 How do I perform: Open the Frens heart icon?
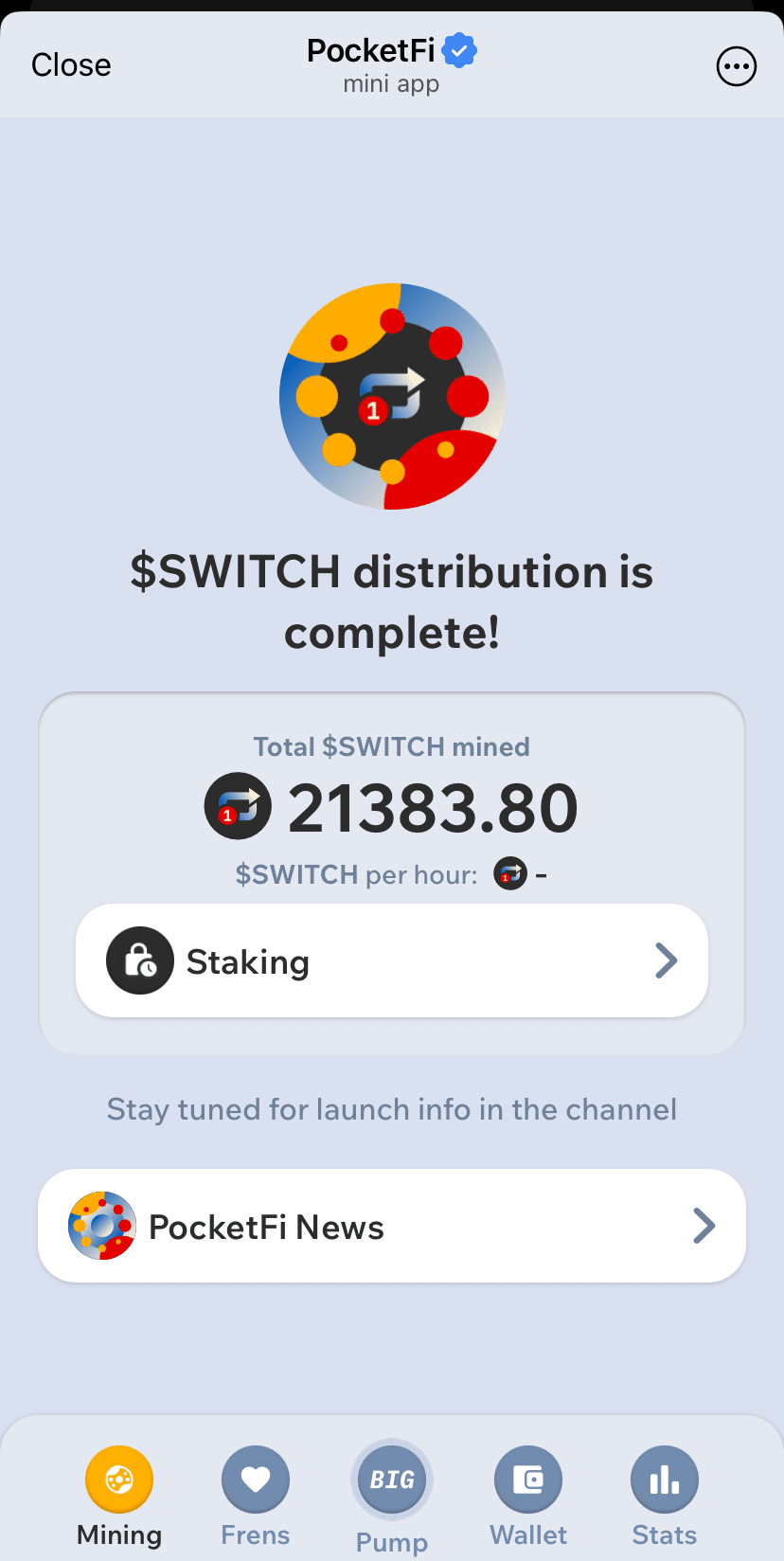click(255, 1479)
